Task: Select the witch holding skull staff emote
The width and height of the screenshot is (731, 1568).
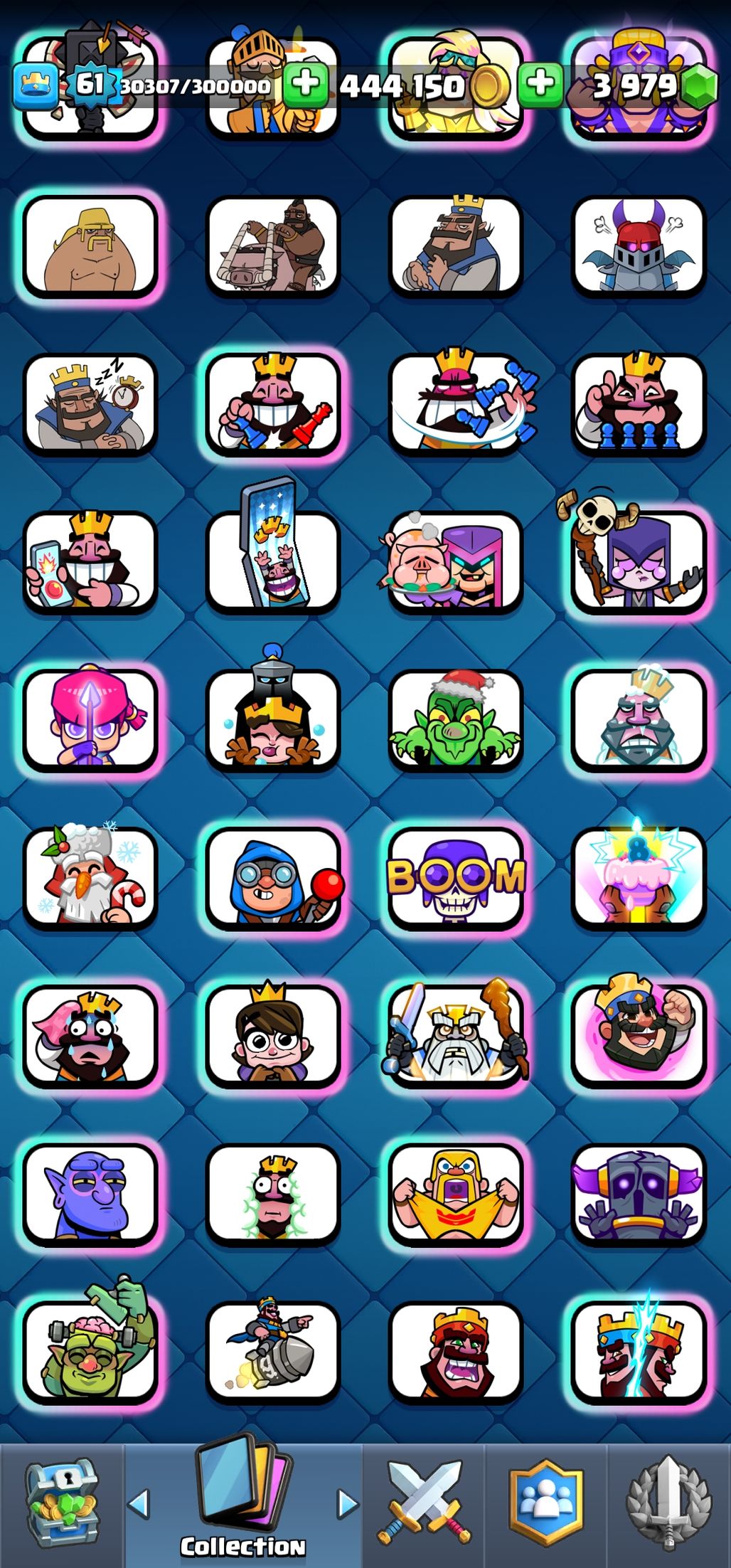Action: tap(639, 562)
